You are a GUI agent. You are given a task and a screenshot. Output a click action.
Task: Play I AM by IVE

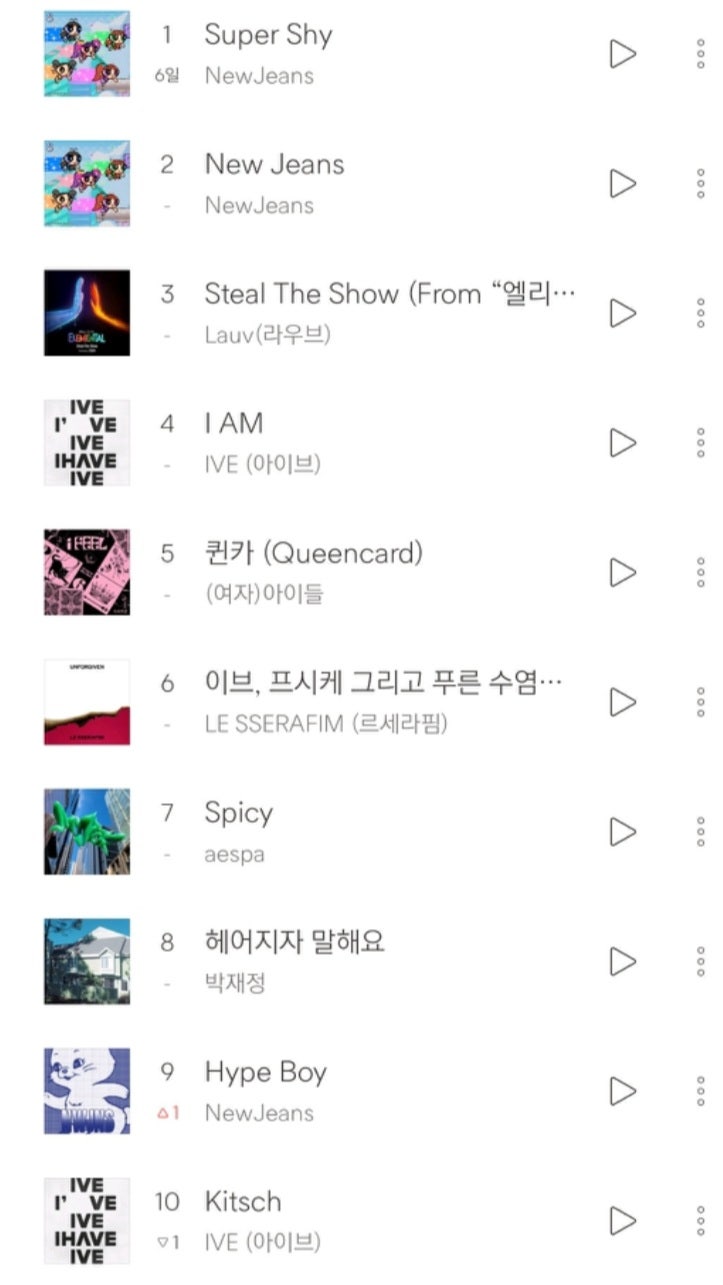pyautogui.click(x=620, y=441)
